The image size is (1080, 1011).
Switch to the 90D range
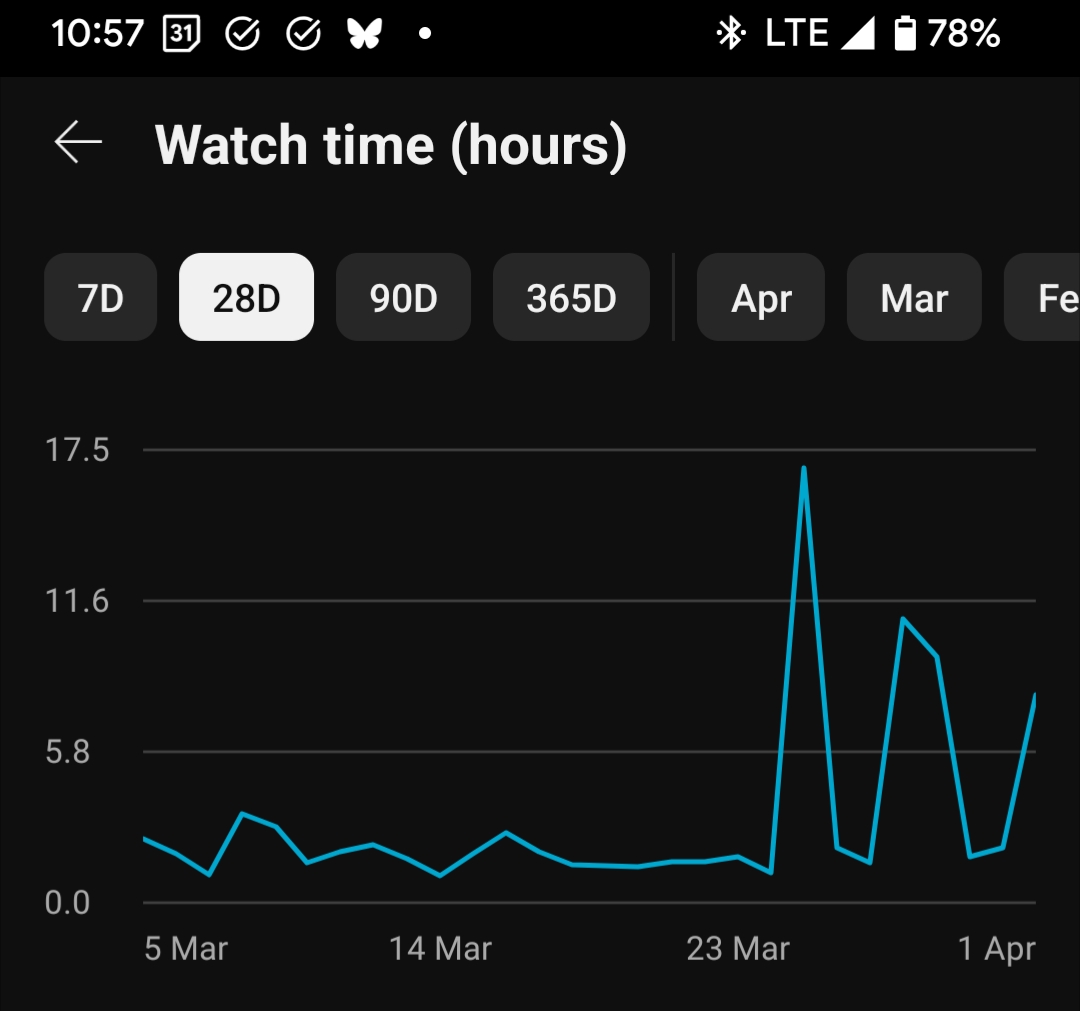[403, 298]
